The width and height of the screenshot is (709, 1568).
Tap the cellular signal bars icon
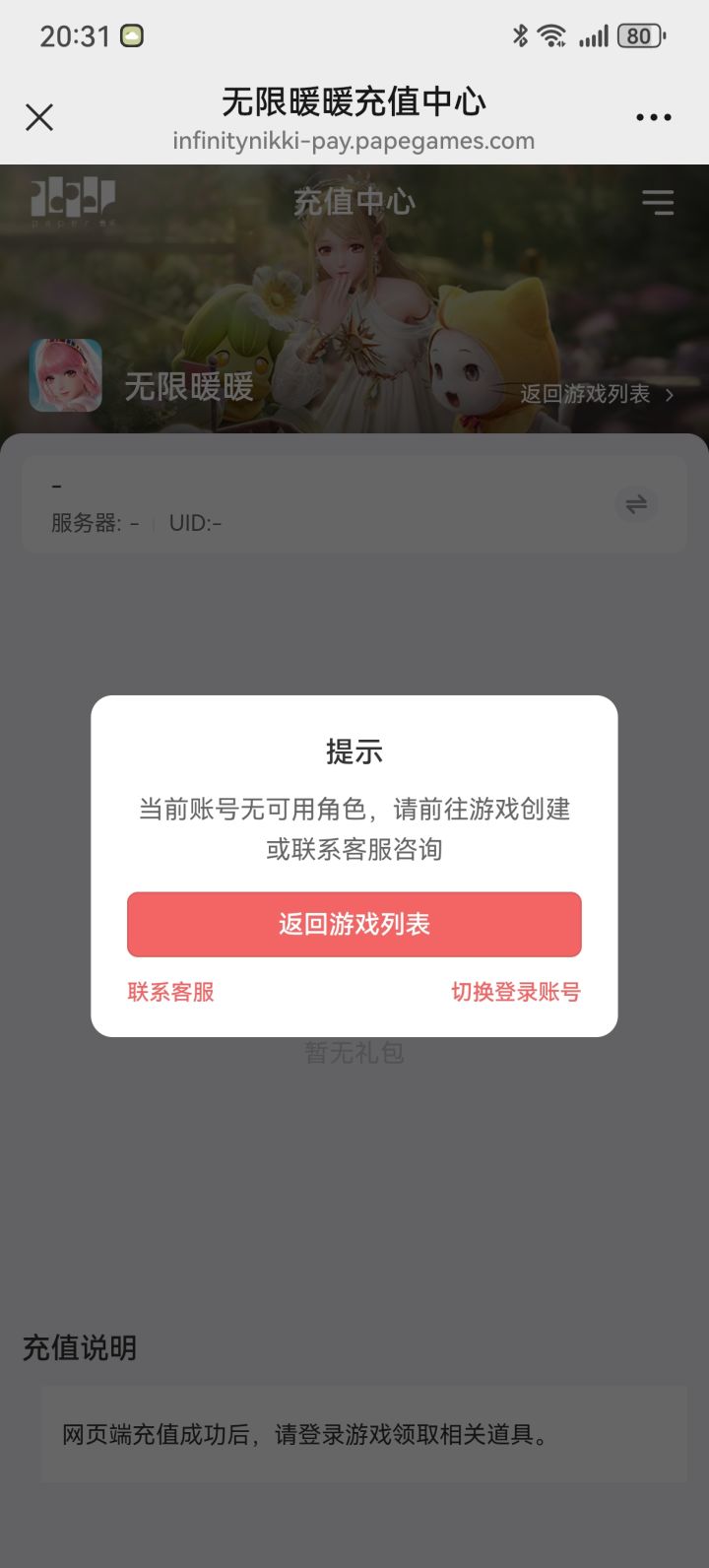point(593,35)
